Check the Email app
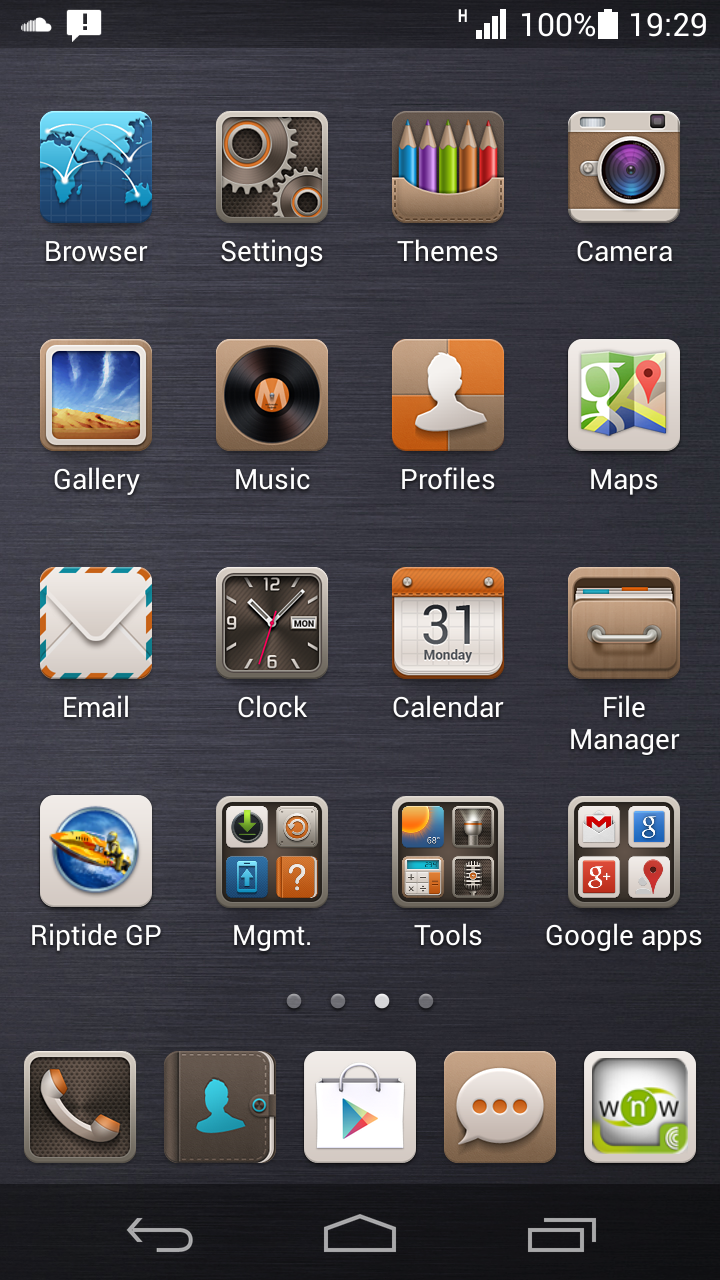The height and width of the screenshot is (1280, 720). 96,623
